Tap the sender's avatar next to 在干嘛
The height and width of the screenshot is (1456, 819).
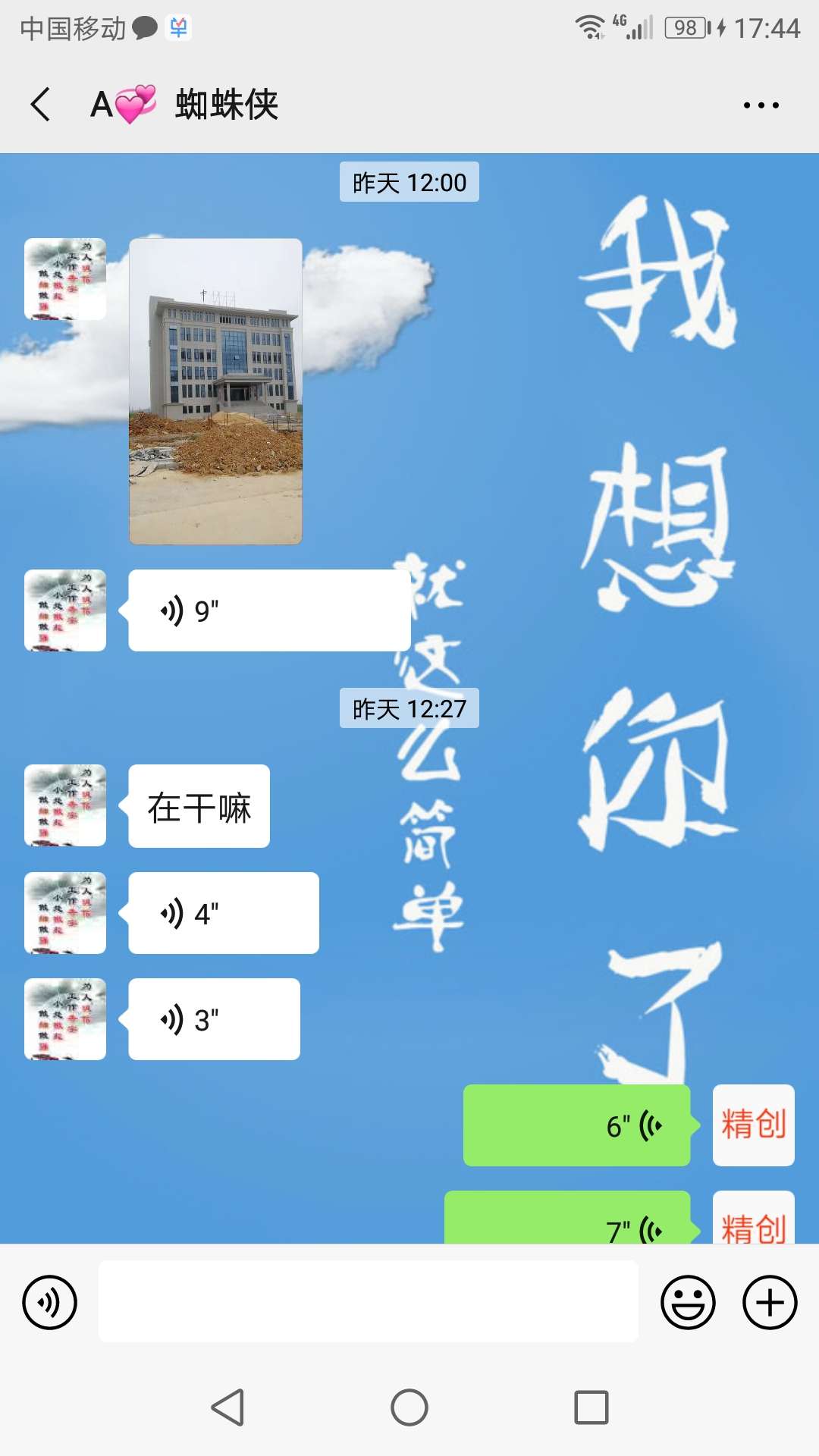tap(65, 805)
